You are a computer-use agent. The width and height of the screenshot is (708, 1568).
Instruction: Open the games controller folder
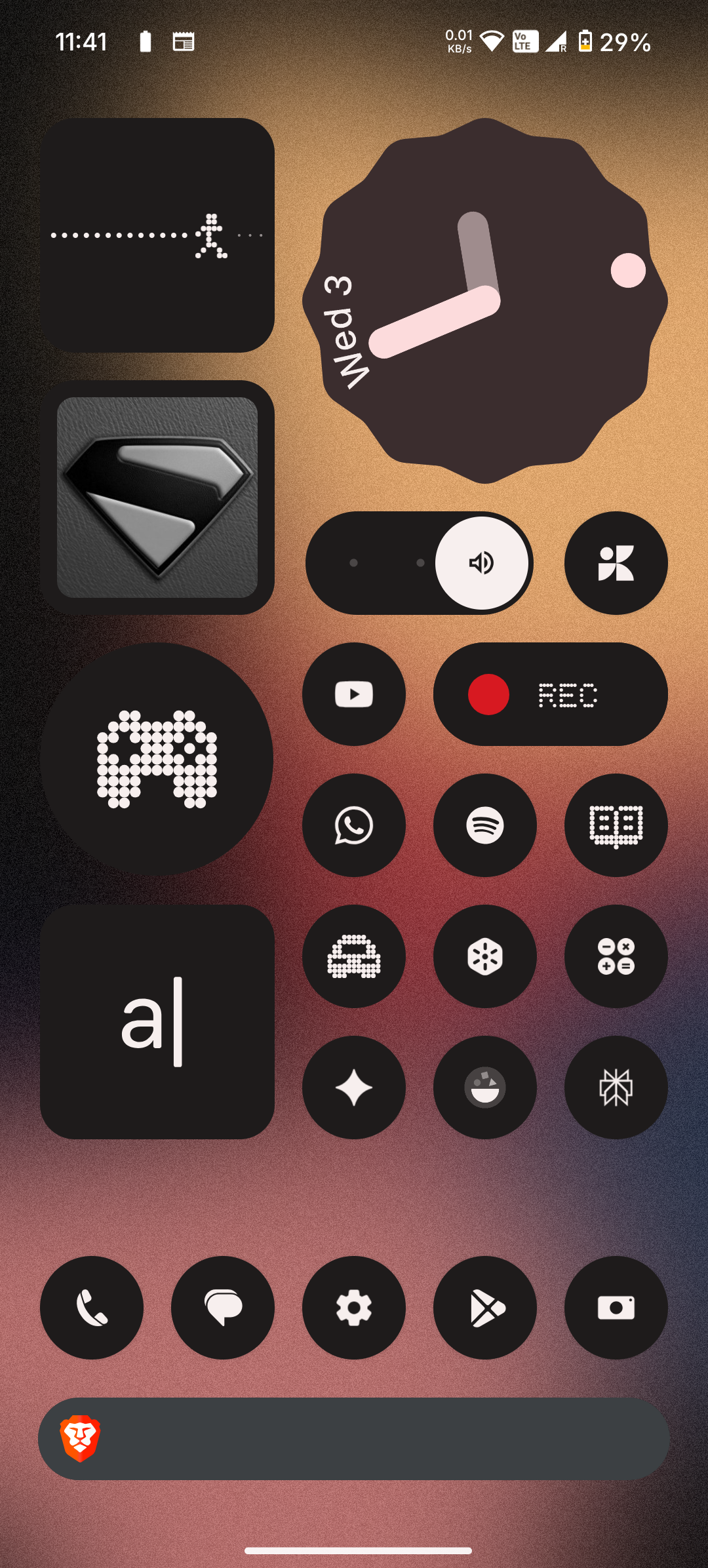[157, 759]
